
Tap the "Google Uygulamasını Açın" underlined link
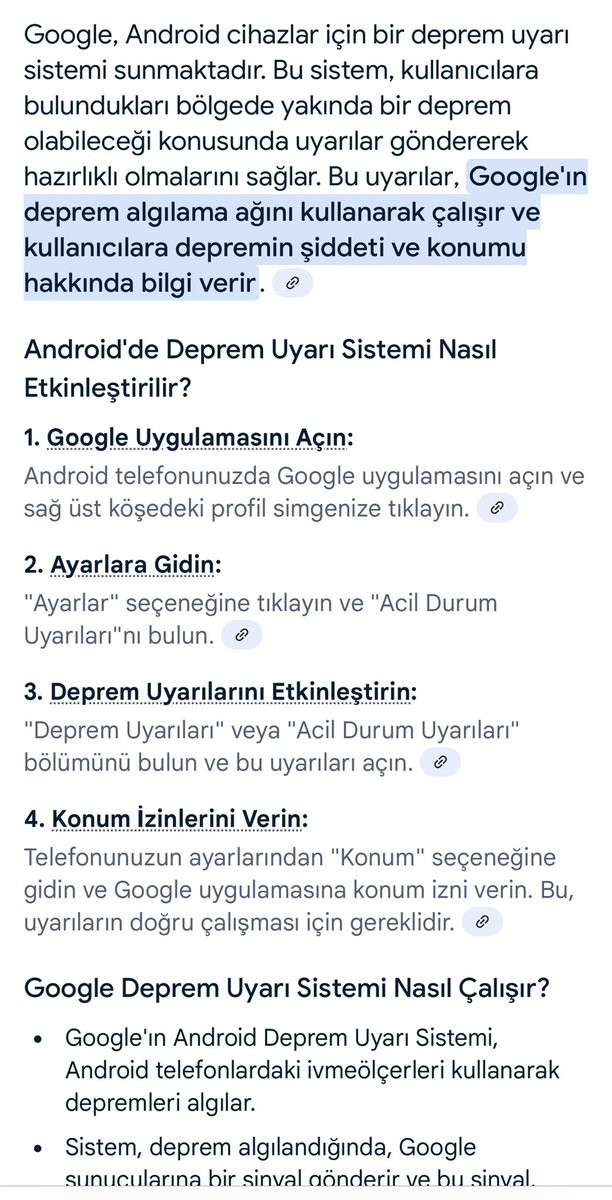coord(199,439)
